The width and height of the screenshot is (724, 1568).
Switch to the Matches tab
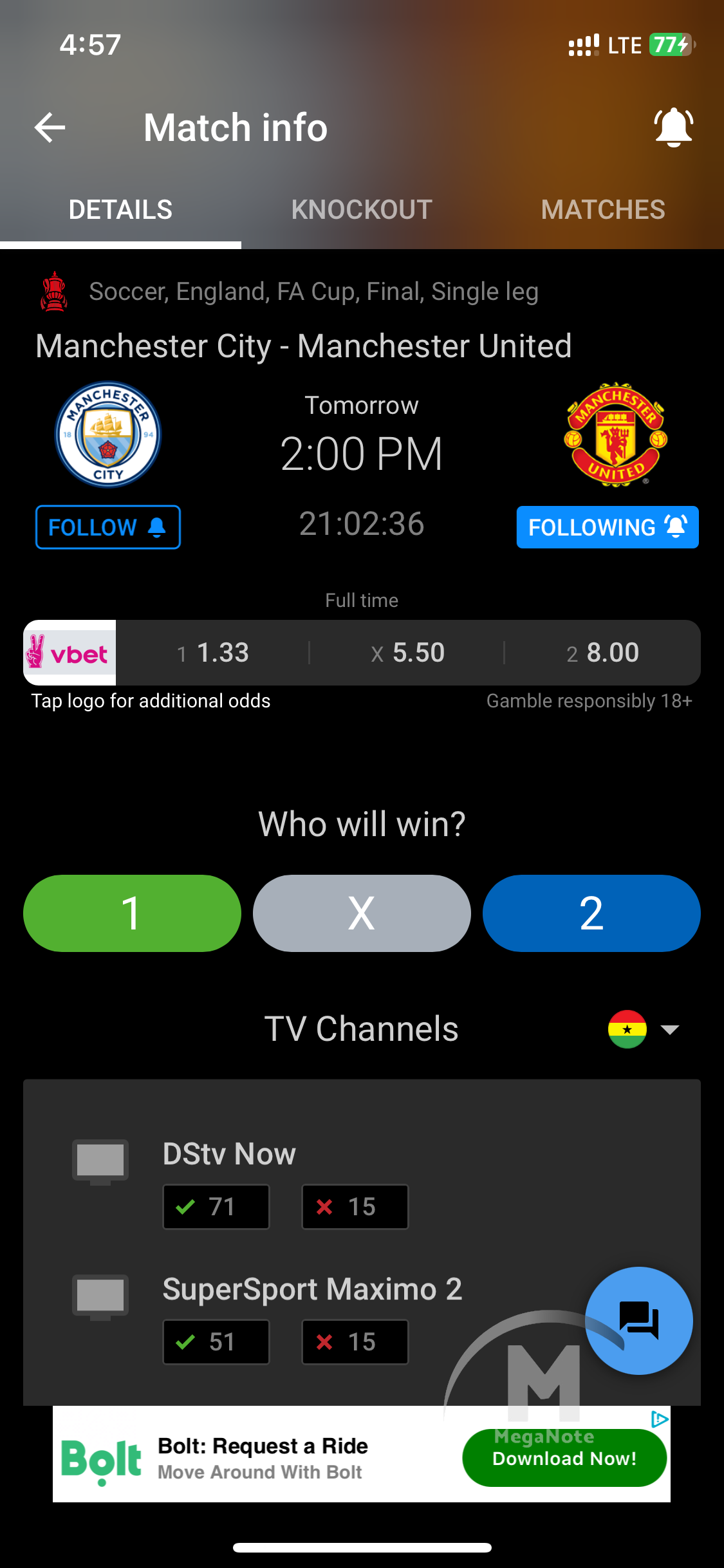[603, 210]
